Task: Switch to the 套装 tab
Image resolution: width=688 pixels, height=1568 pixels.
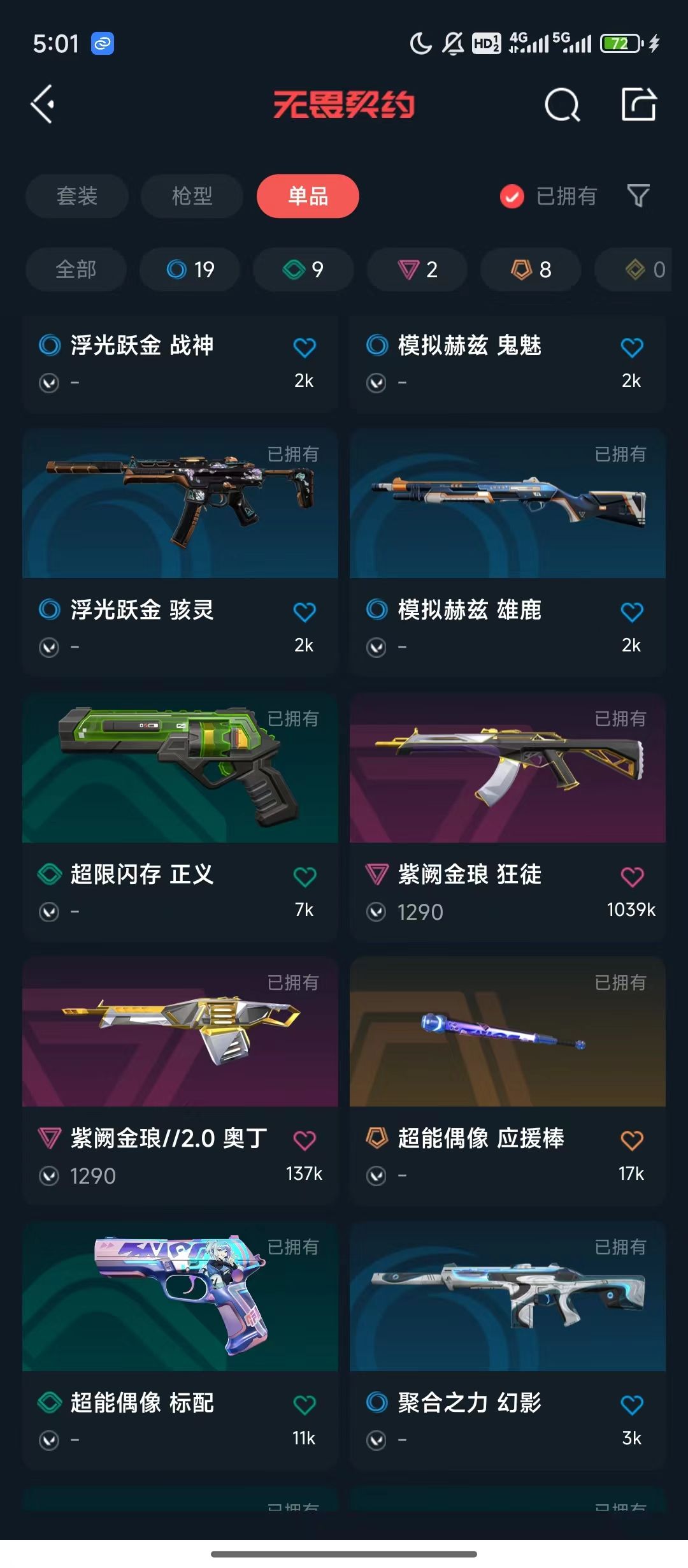Action: (x=77, y=196)
